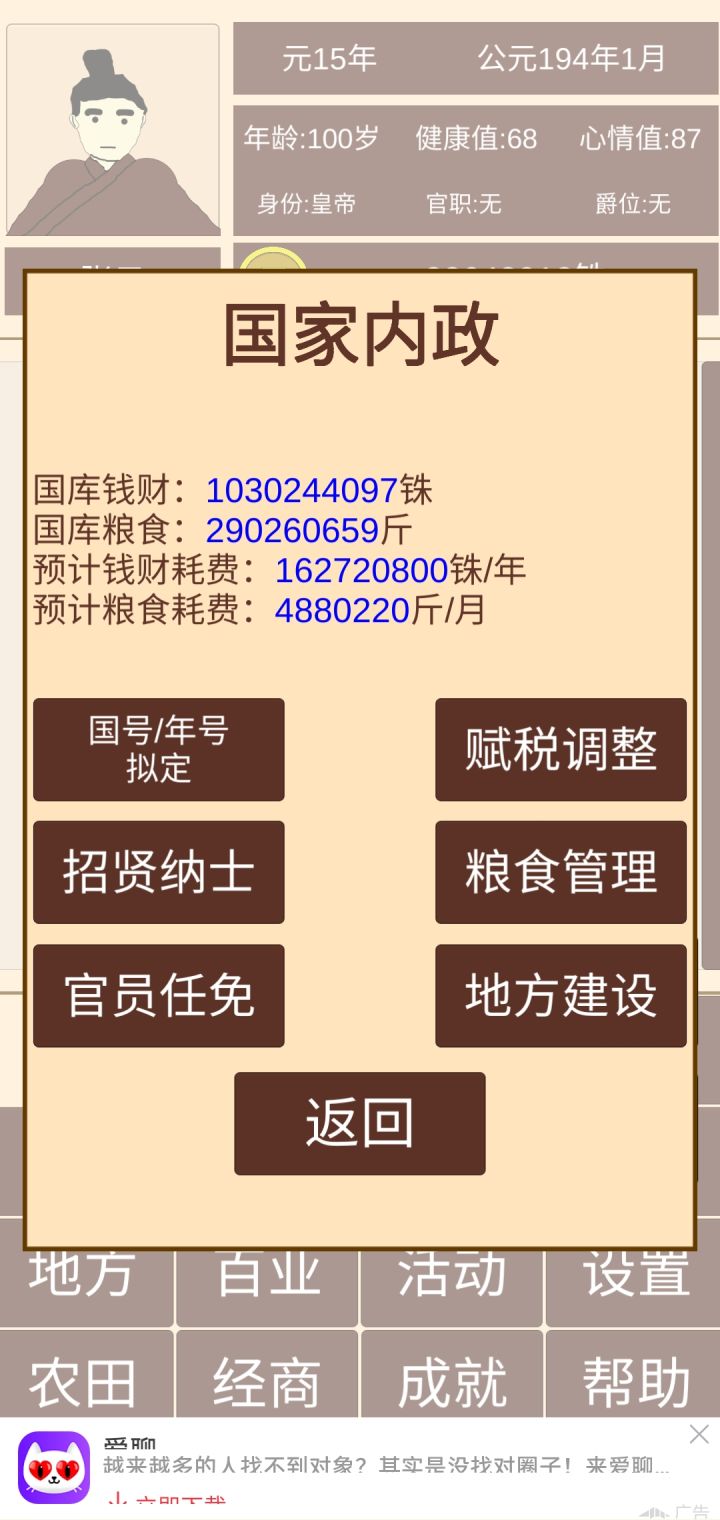Dismiss the ad with the X button

tap(699, 1434)
